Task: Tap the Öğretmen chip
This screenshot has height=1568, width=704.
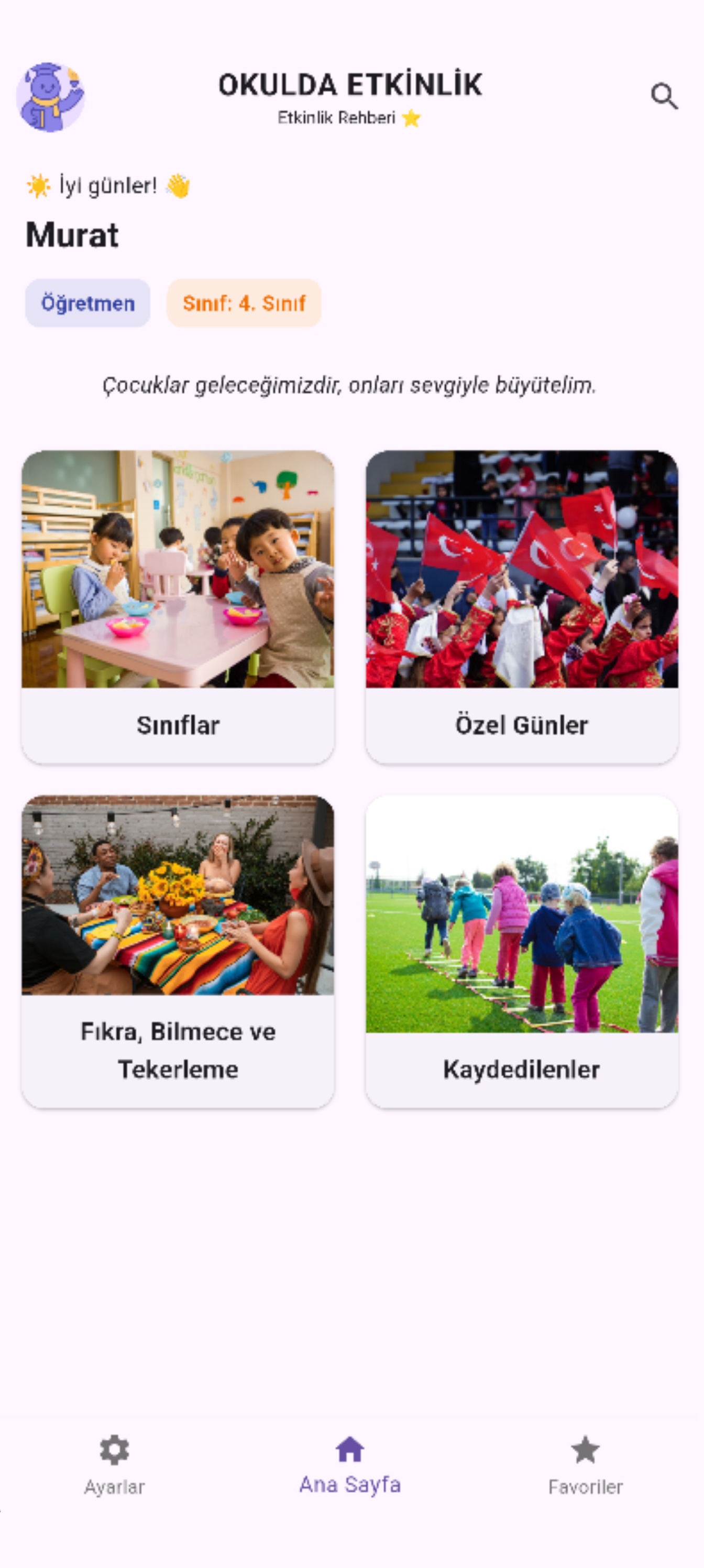Action: pyautogui.click(x=87, y=303)
